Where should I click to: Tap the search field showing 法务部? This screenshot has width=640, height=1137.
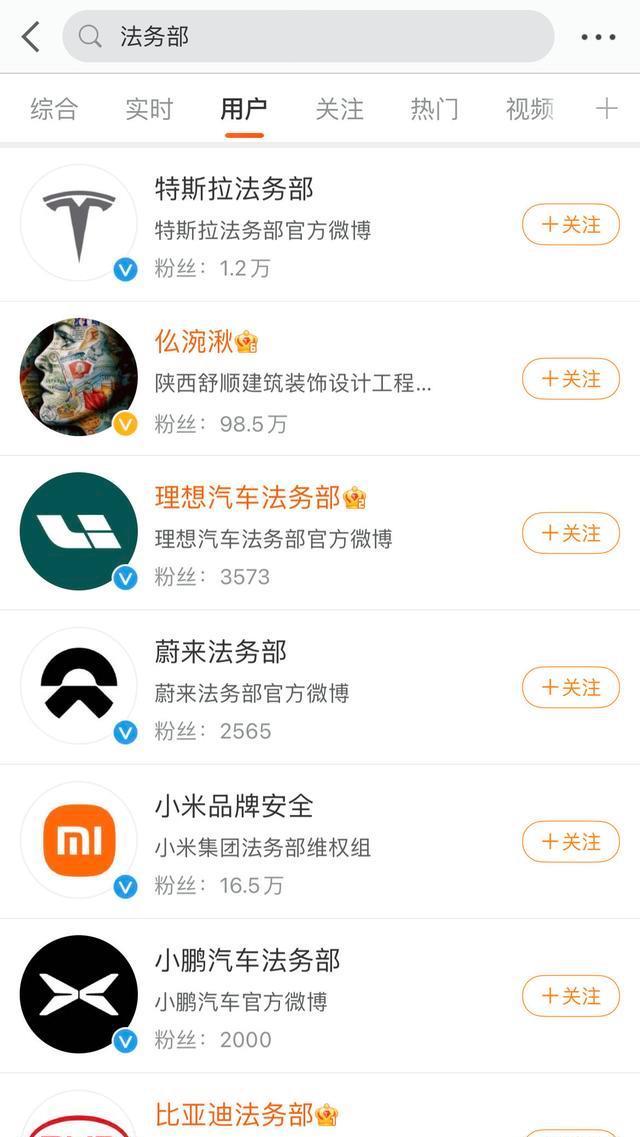308,37
